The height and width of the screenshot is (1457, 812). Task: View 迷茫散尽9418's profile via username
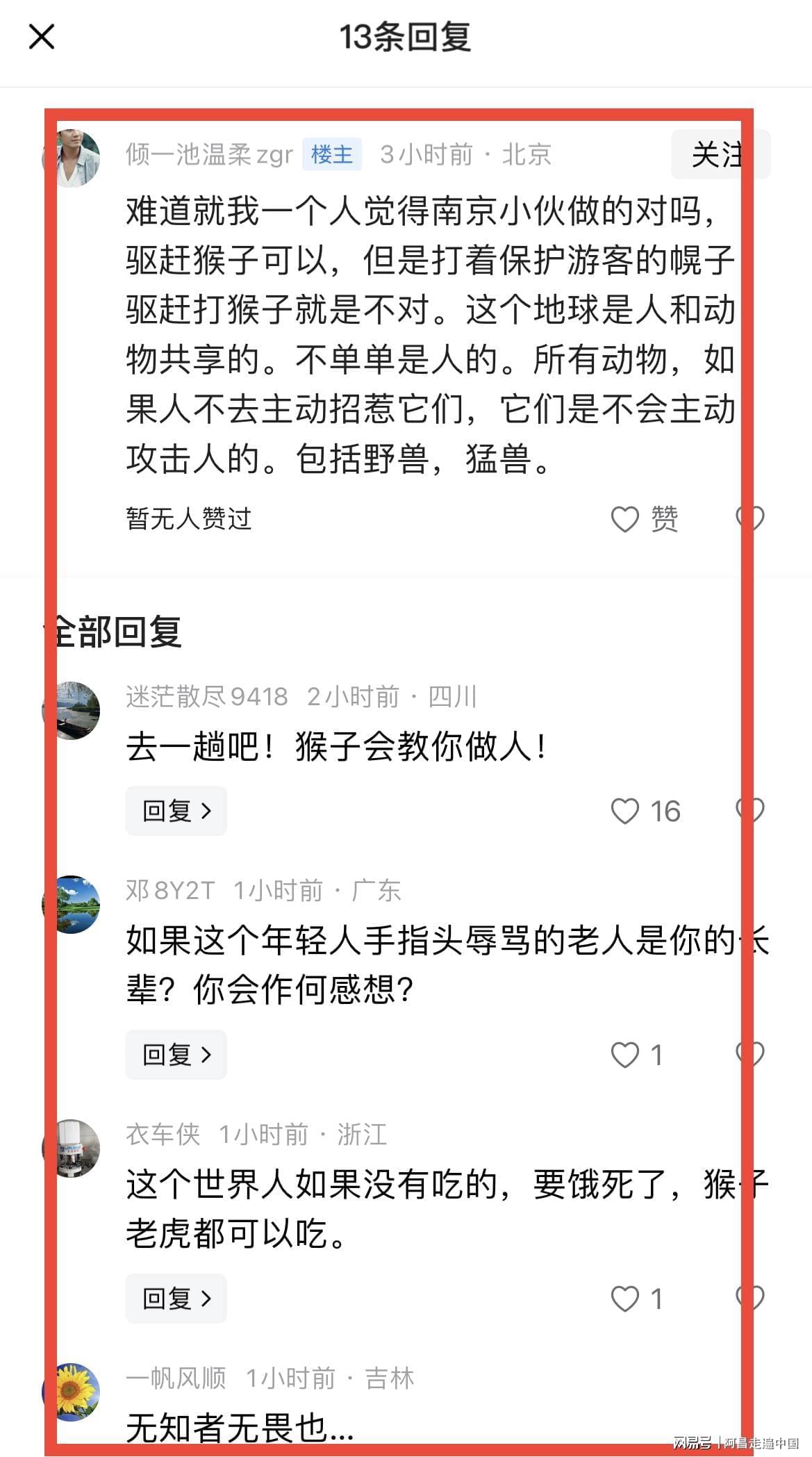click(x=206, y=696)
